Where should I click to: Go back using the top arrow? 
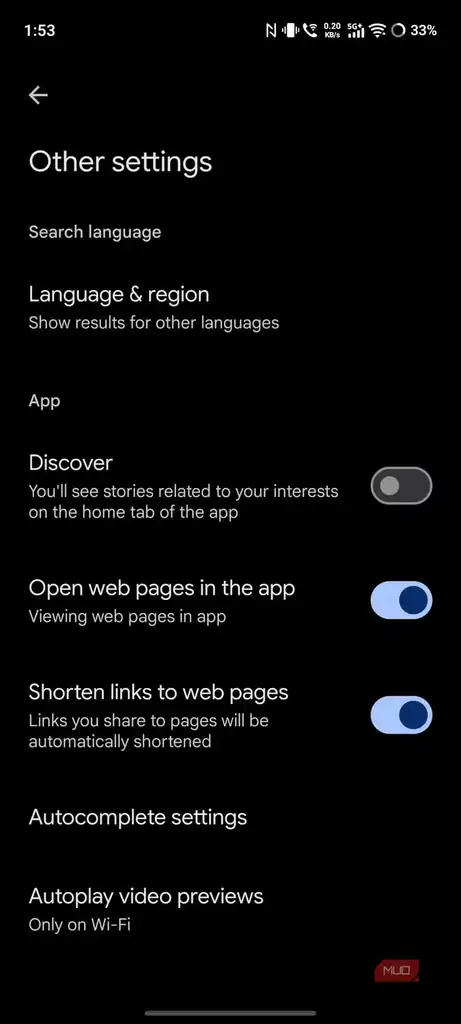click(39, 95)
